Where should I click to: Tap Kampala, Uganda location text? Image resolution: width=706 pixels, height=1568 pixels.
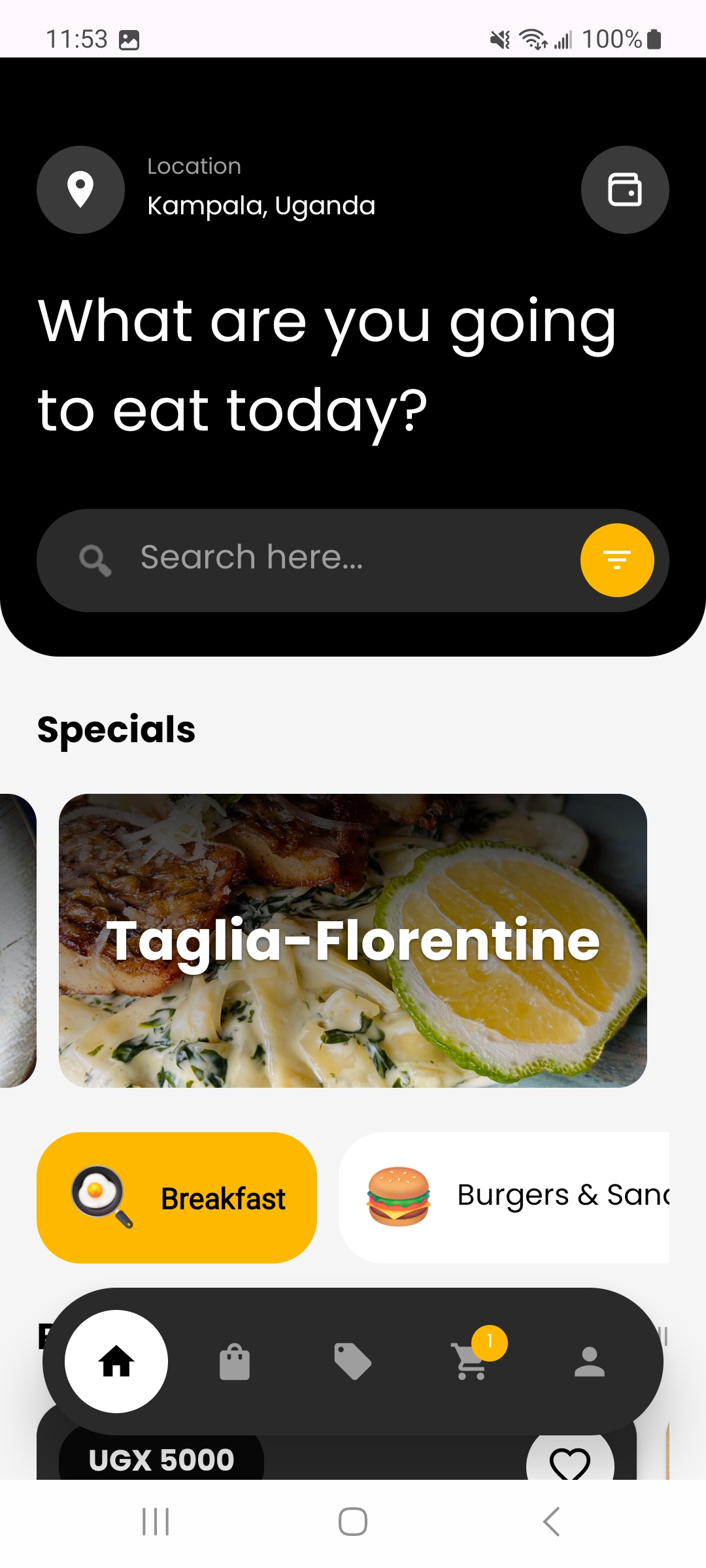[261, 204]
